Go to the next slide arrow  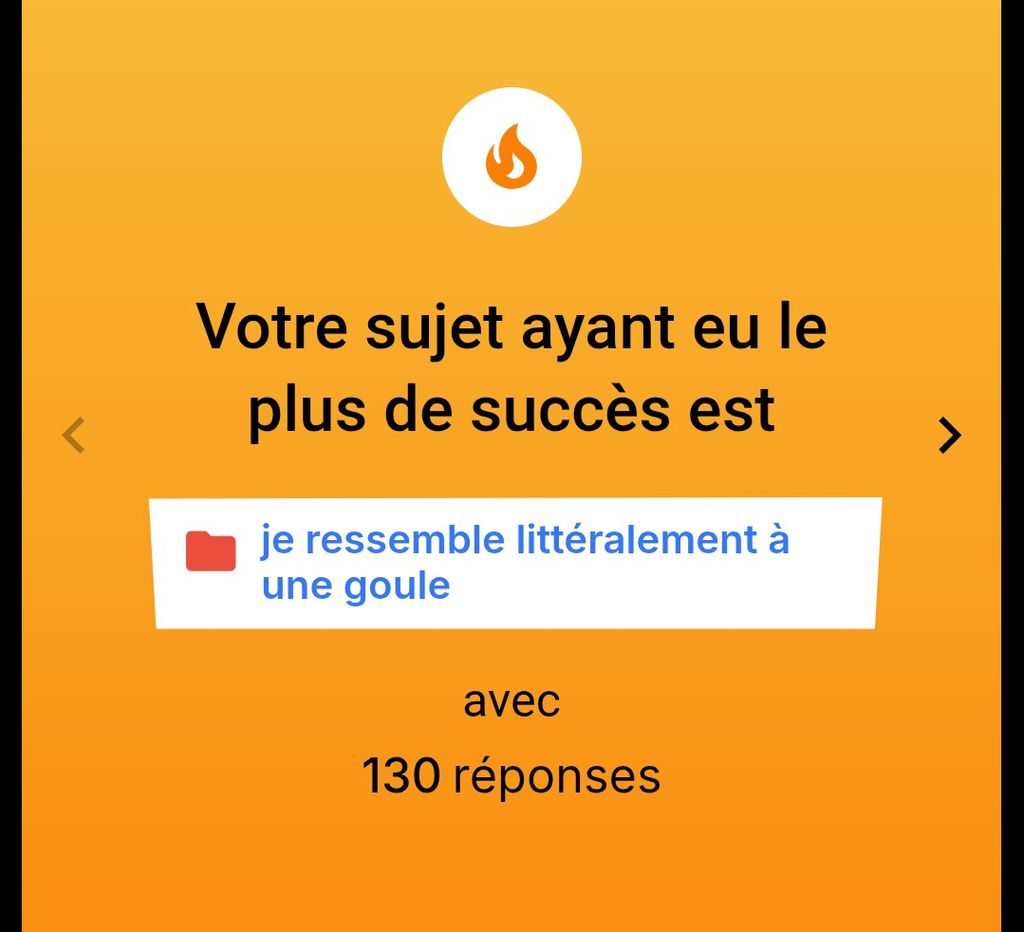point(949,435)
